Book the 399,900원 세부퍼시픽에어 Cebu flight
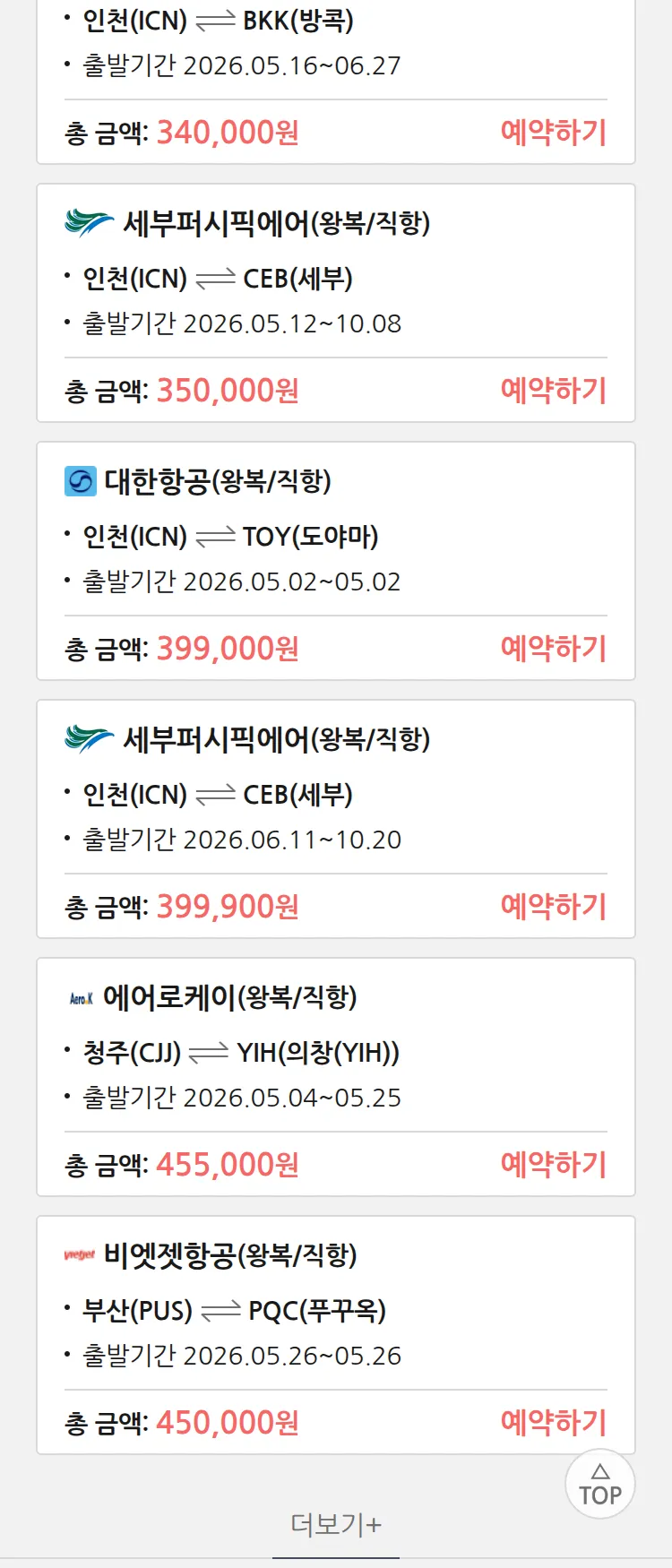 (x=553, y=907)
